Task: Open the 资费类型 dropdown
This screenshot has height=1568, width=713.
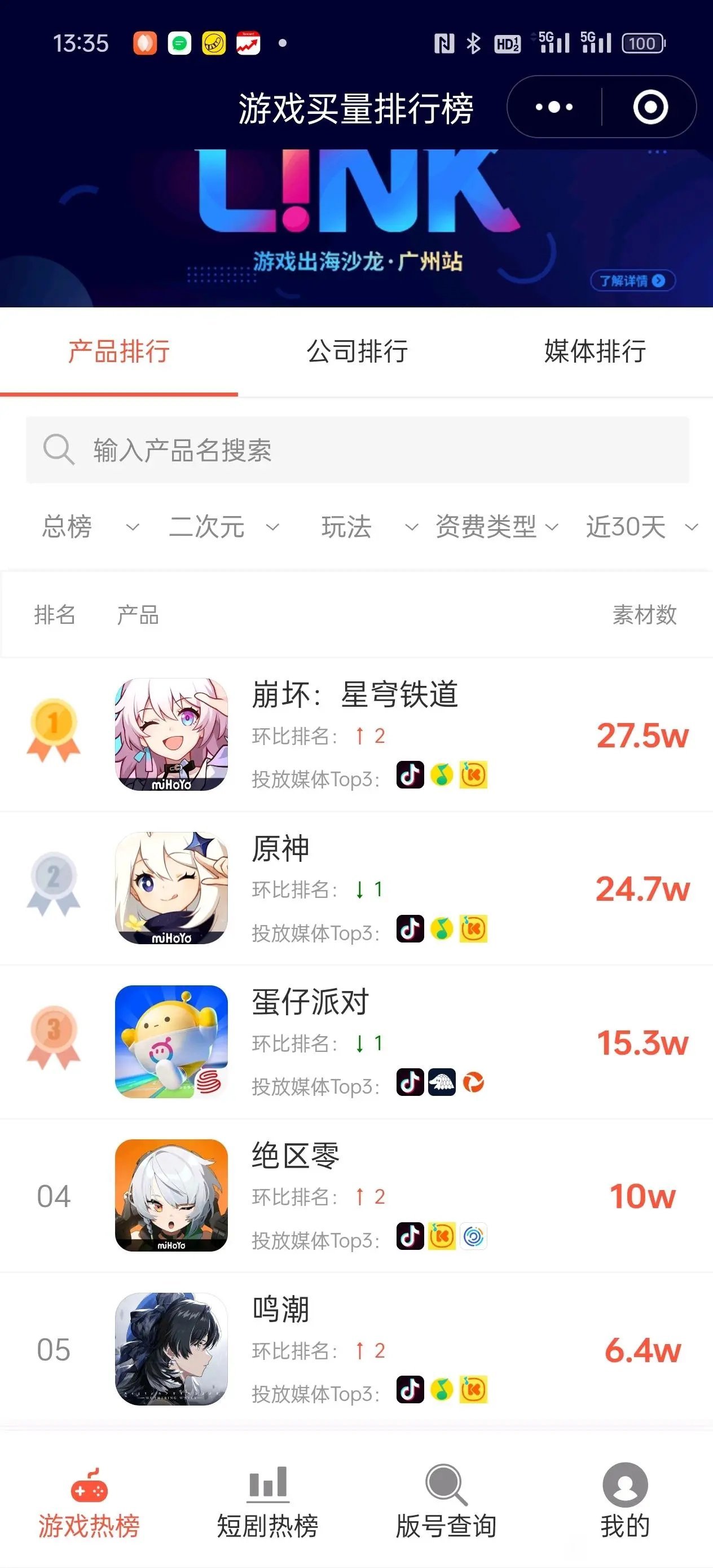Action: click(496, 527)
